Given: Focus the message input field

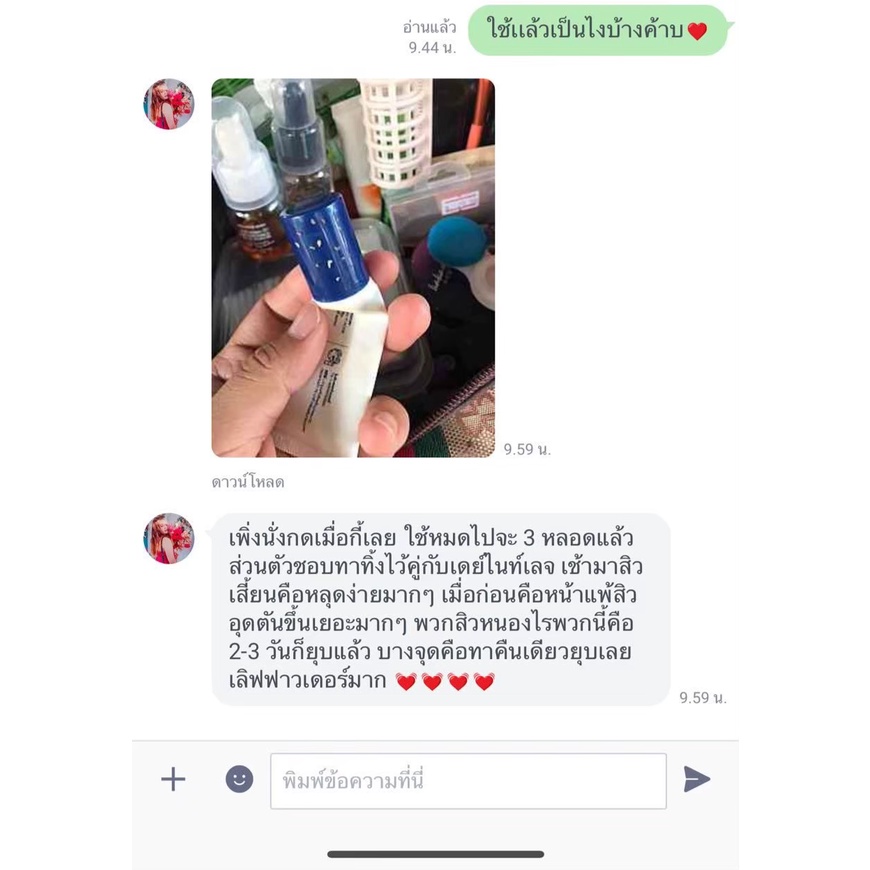Looking at the screenshot, I should (x=468, y=781).
